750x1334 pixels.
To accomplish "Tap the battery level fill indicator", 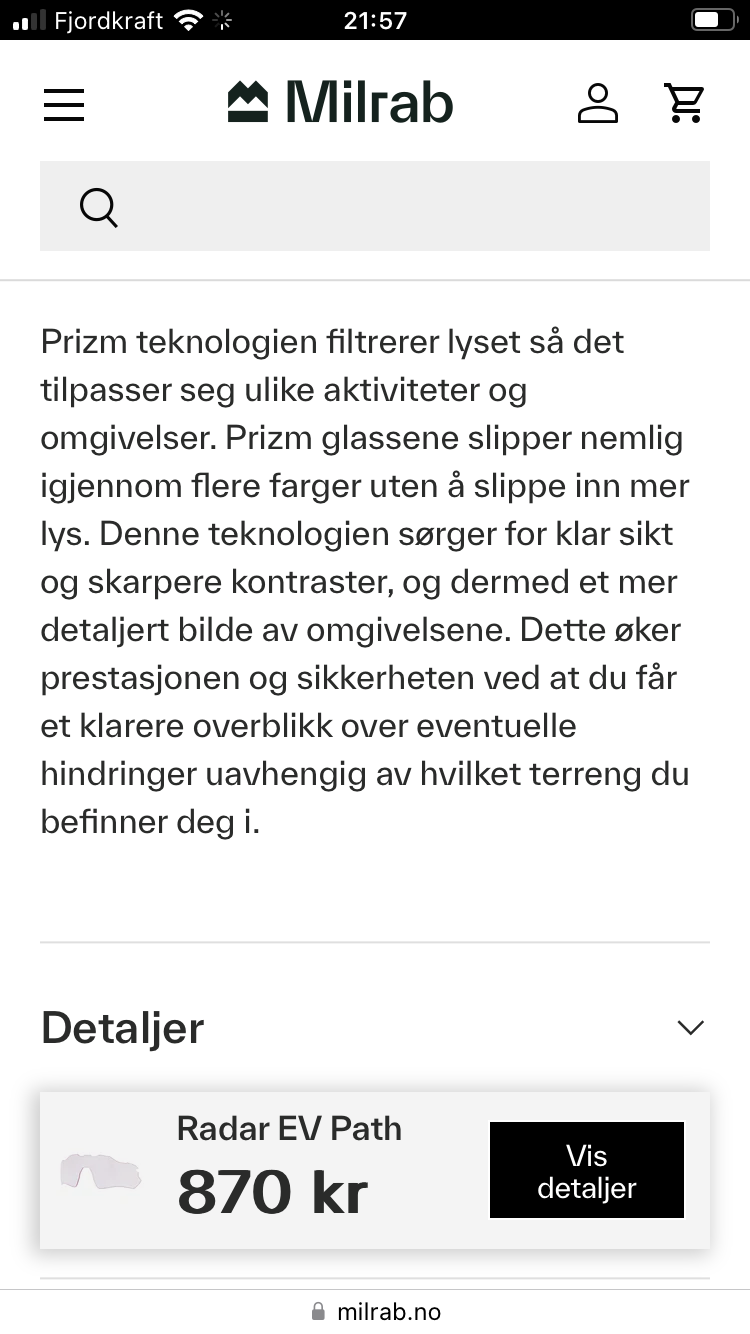I will [708, 17].
